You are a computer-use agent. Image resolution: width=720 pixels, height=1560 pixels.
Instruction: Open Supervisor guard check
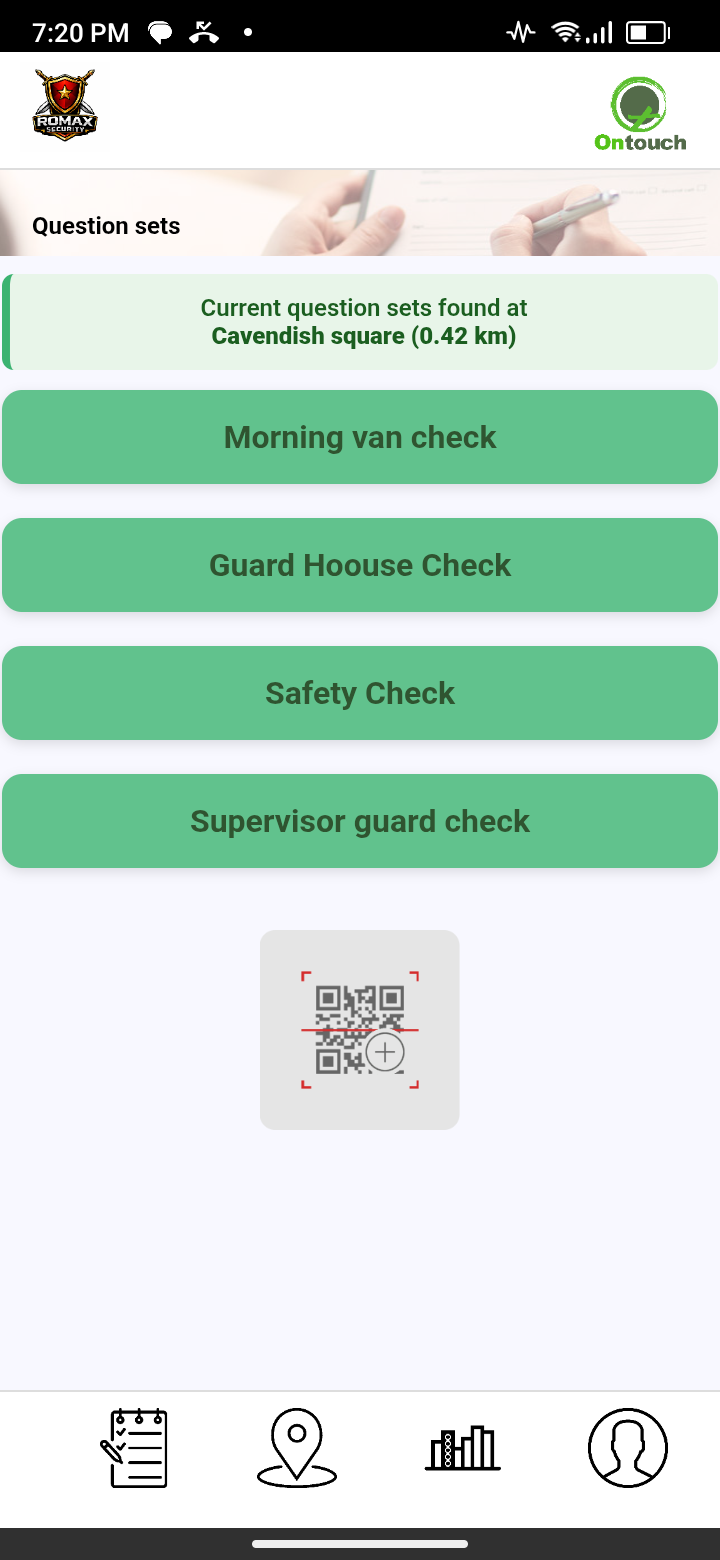pyautogui.click(x=360, y=821)
